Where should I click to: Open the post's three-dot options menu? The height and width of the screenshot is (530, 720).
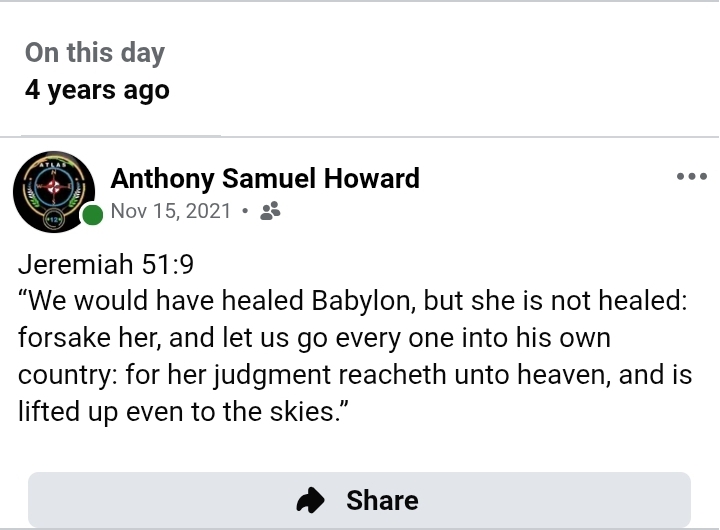click(x=691, y=177)
